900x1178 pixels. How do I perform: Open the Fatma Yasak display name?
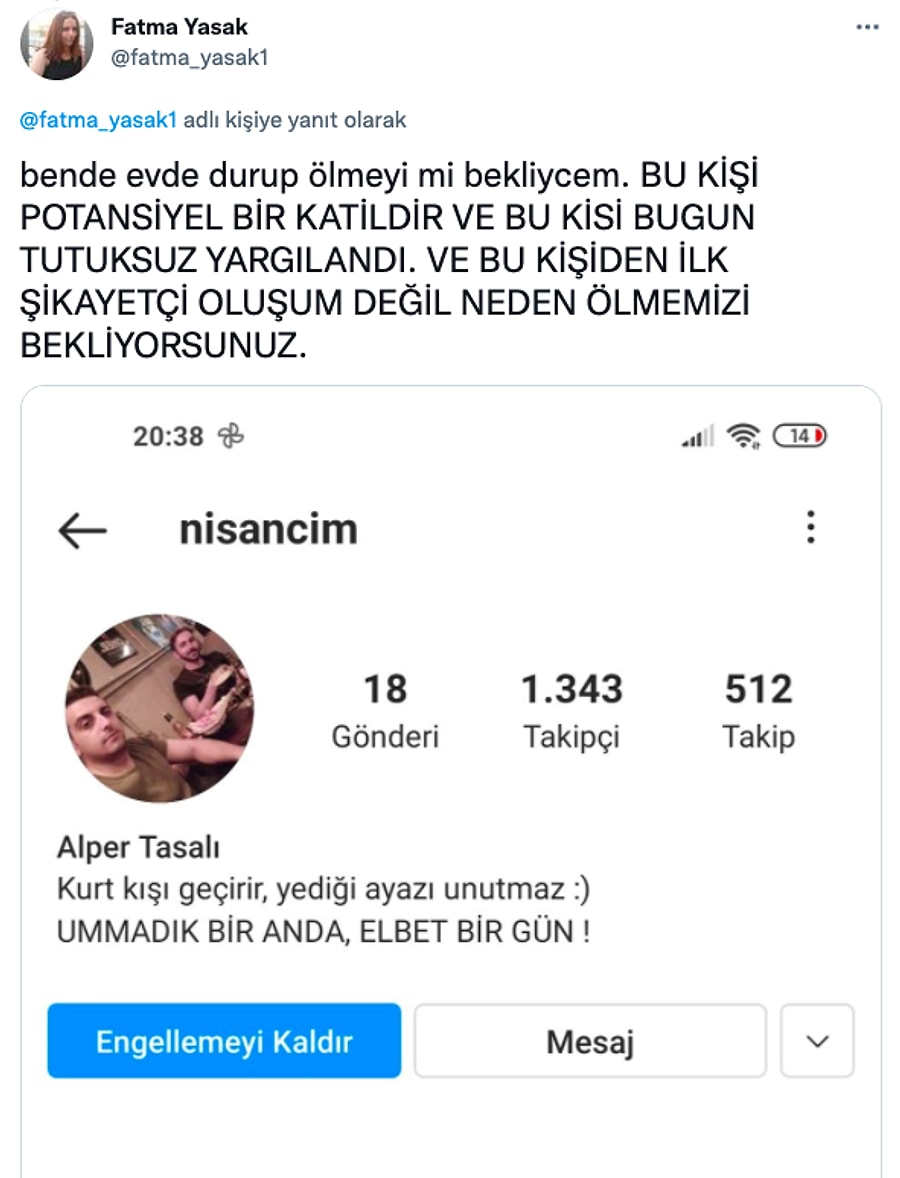(179, 26)
